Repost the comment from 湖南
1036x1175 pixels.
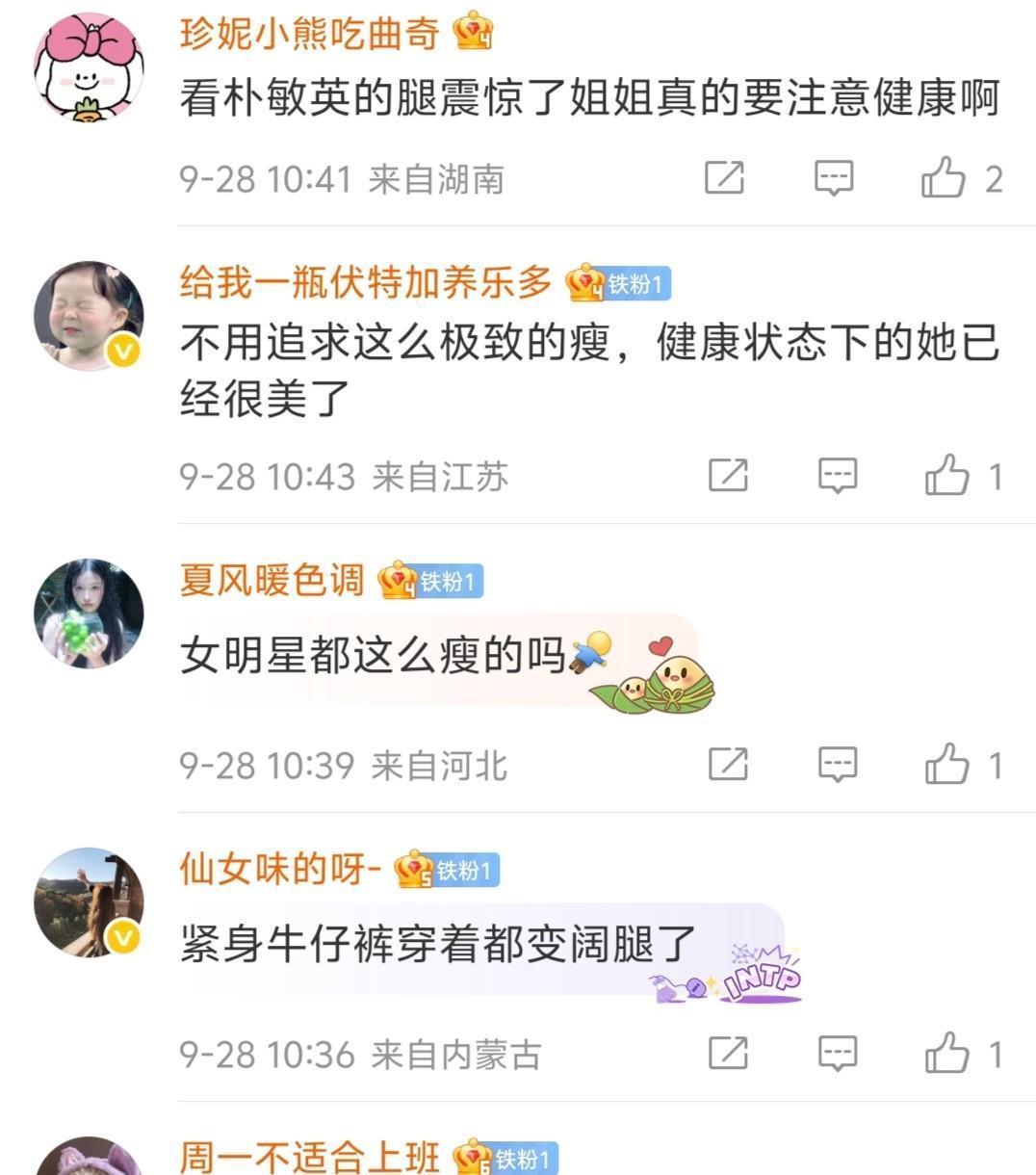pos(724,178)
